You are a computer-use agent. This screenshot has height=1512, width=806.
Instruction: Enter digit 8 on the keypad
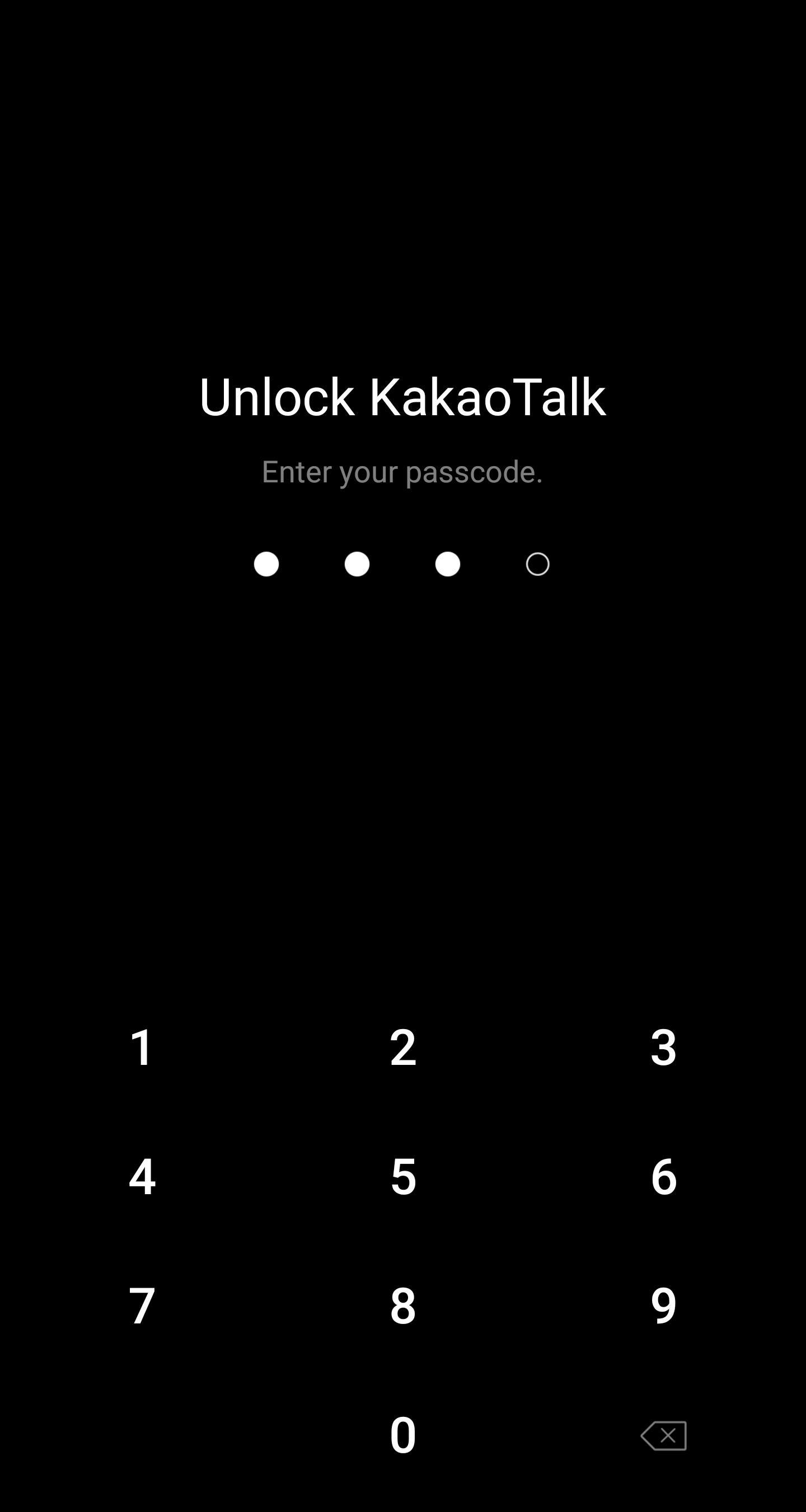pyautogui.click(x=402, y=1306)
